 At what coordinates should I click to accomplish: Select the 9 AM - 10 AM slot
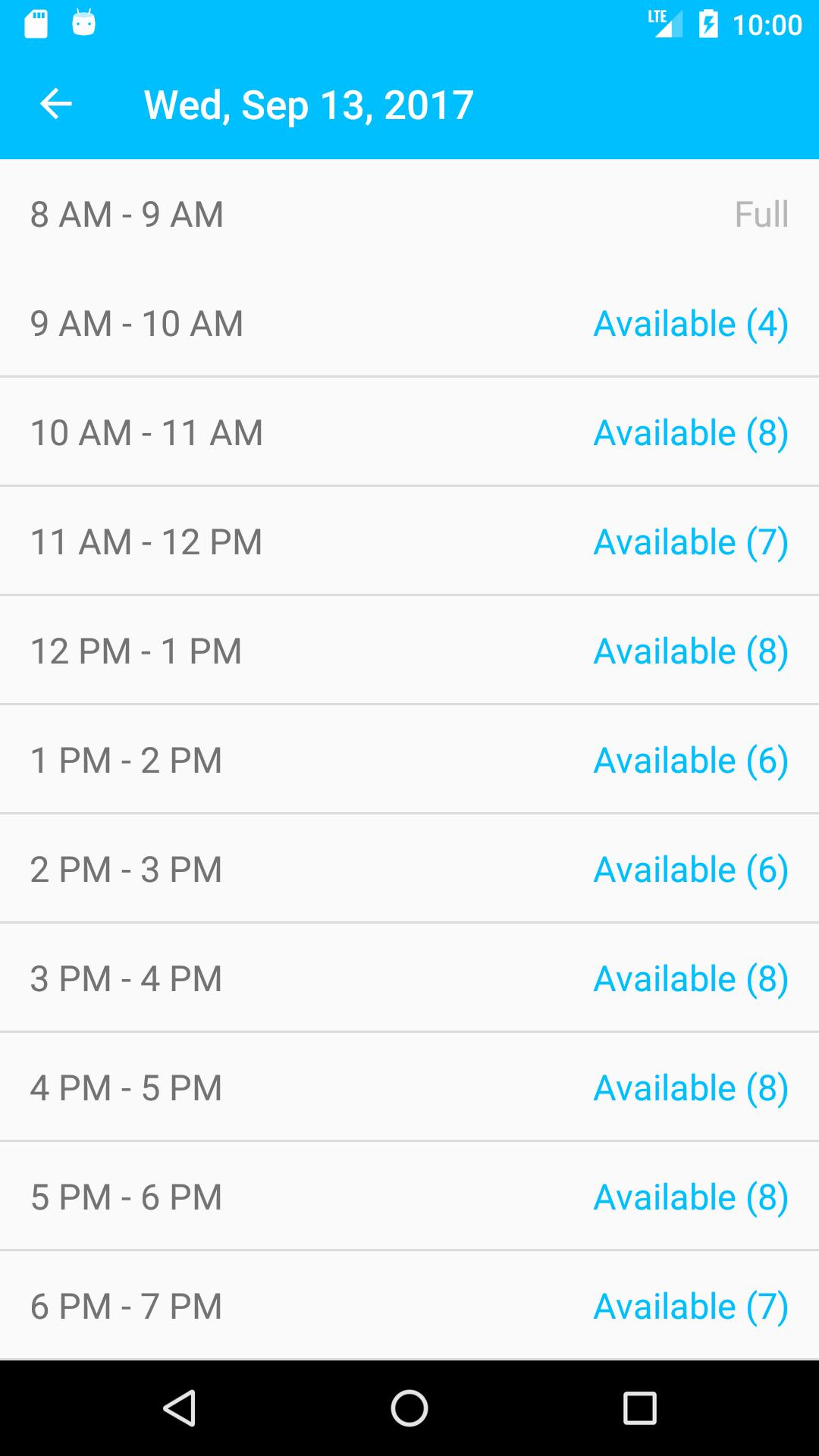(409, 324)
